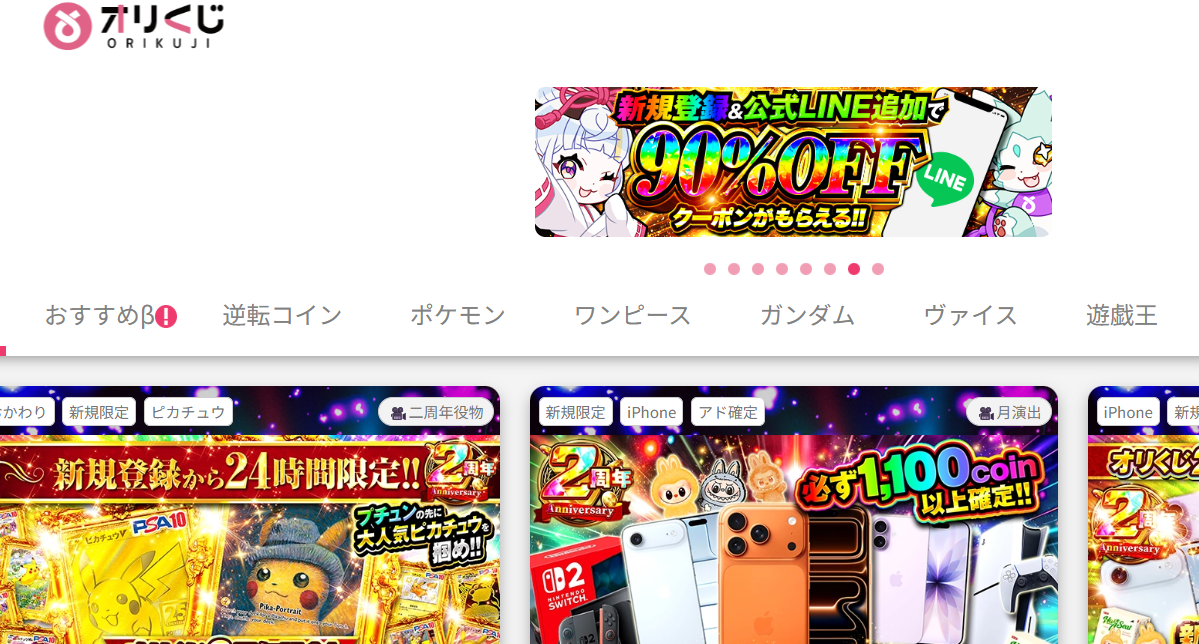
Task: Switch to the ヴァイス tab
Action: (970, 316)
